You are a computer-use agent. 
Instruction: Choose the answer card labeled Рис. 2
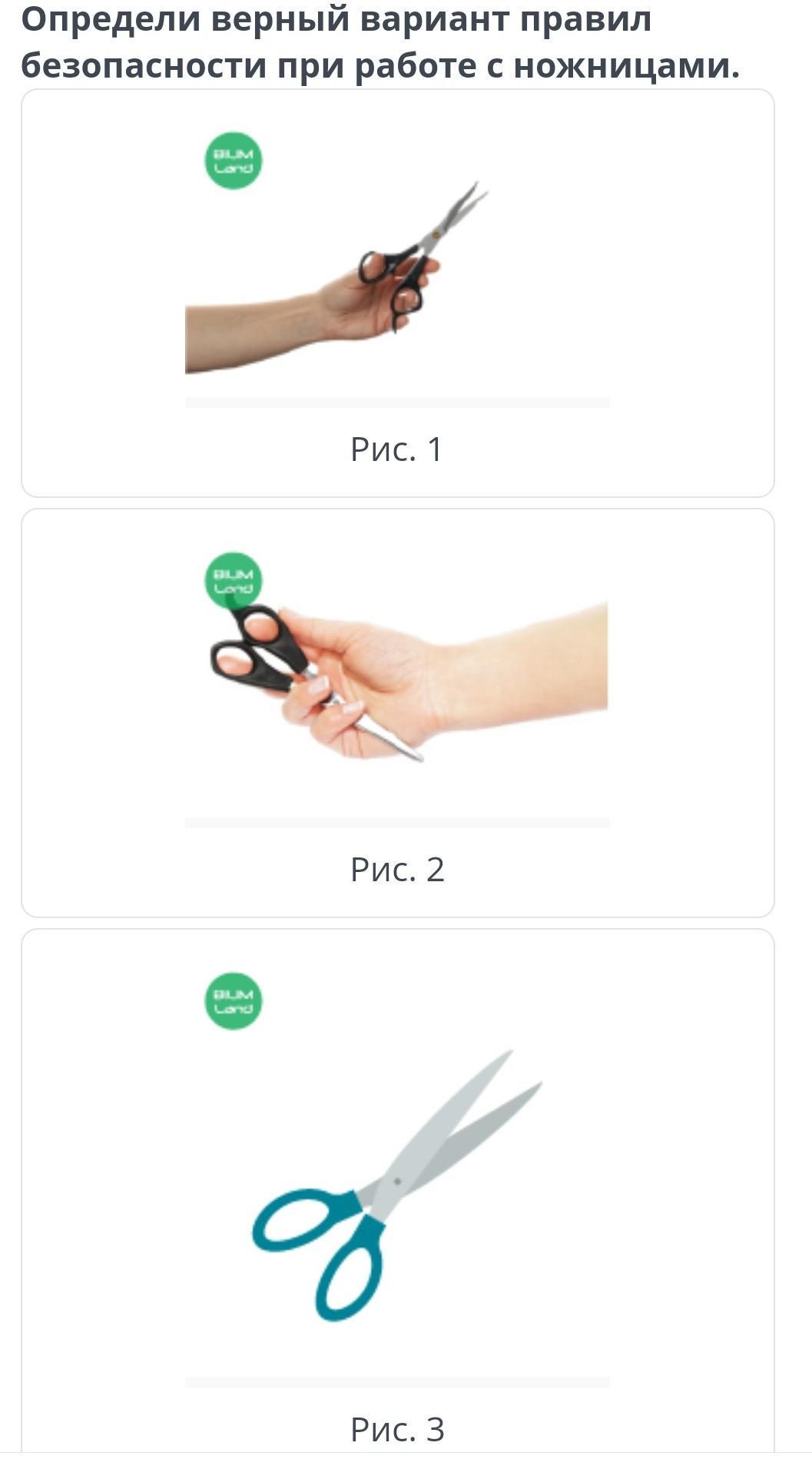[x=397, y=713]
